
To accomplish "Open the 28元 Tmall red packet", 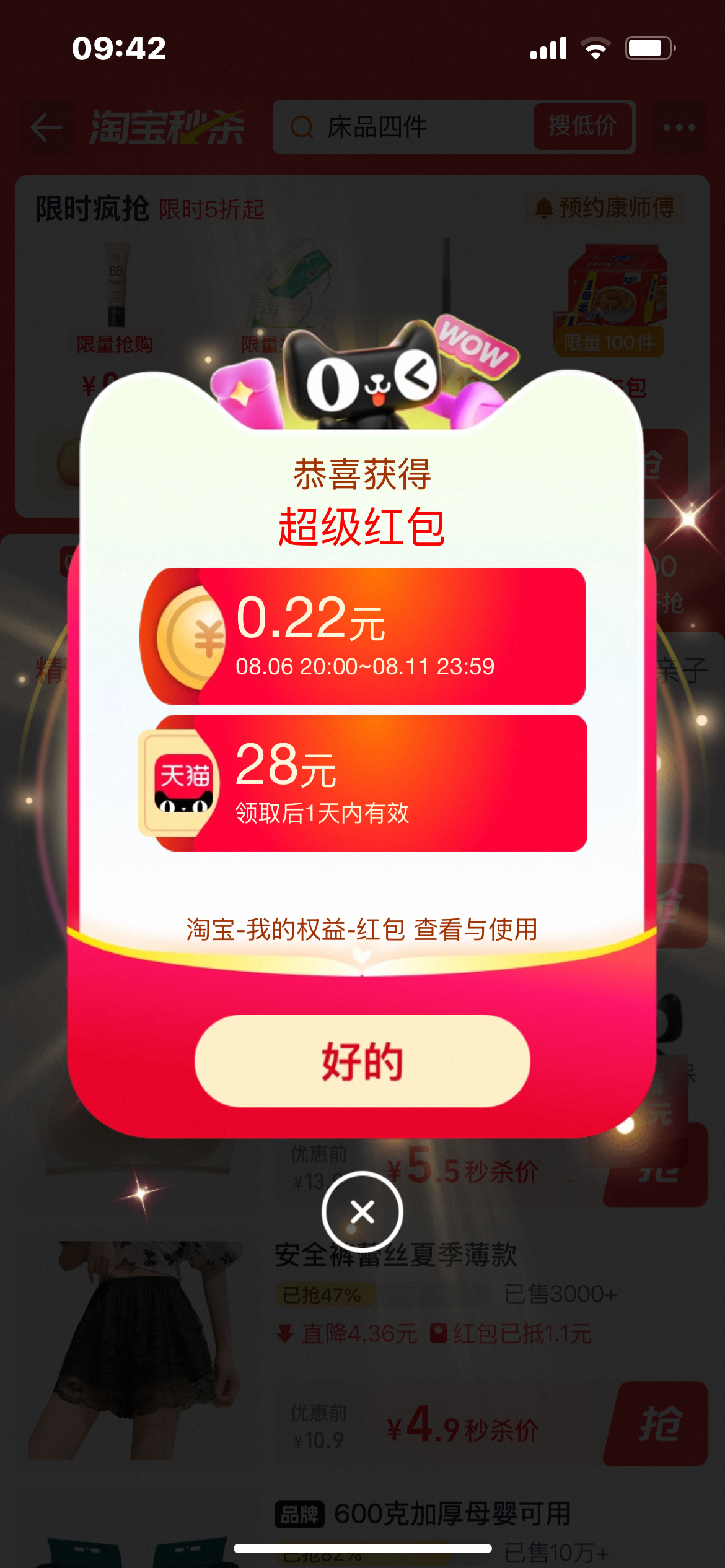I will tap(362, 783).
